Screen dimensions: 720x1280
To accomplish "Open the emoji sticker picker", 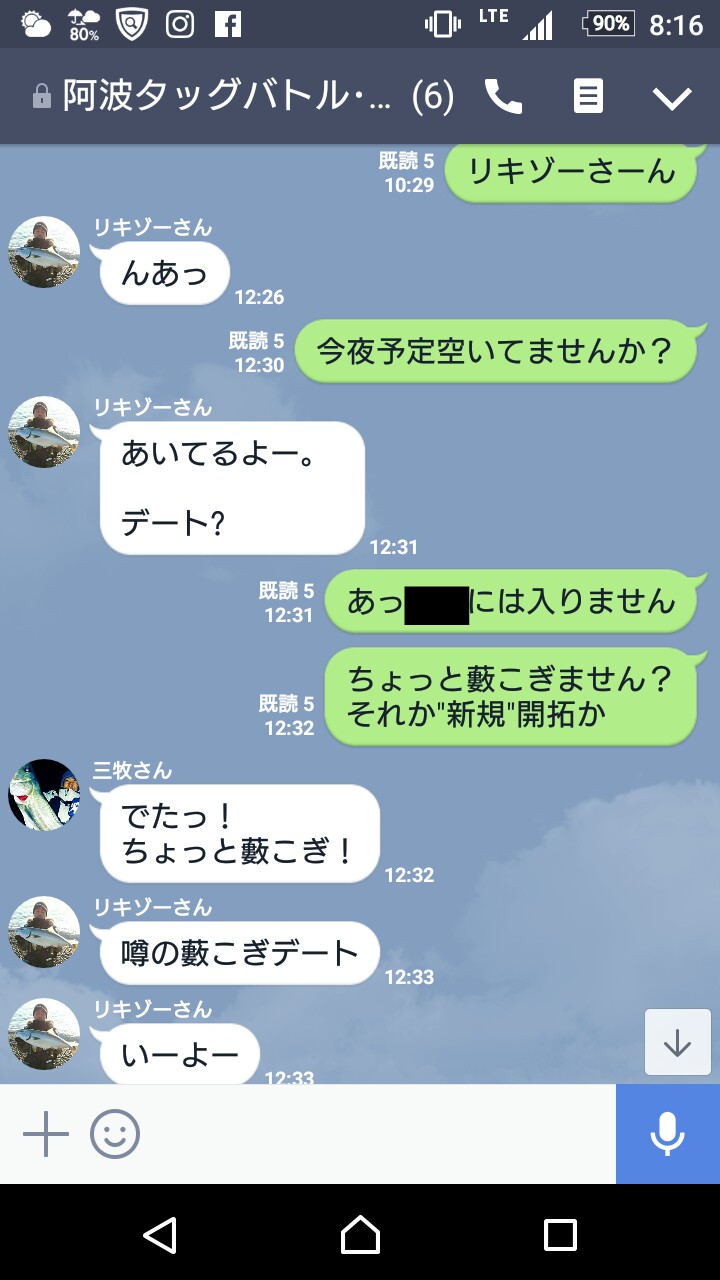I will [115, 1134].
